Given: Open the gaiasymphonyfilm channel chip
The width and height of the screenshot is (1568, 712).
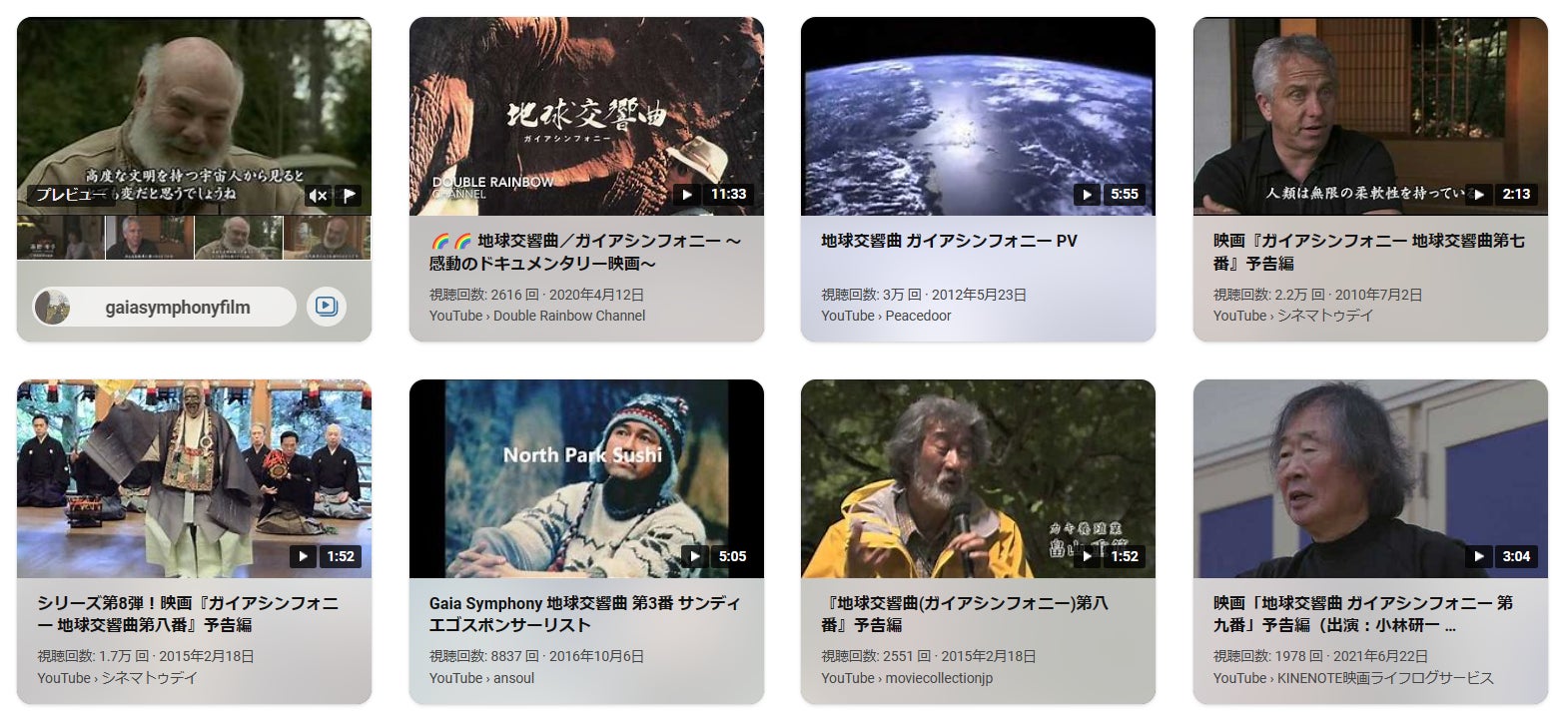Looking at the screenshot, I should tap(165, 308).
